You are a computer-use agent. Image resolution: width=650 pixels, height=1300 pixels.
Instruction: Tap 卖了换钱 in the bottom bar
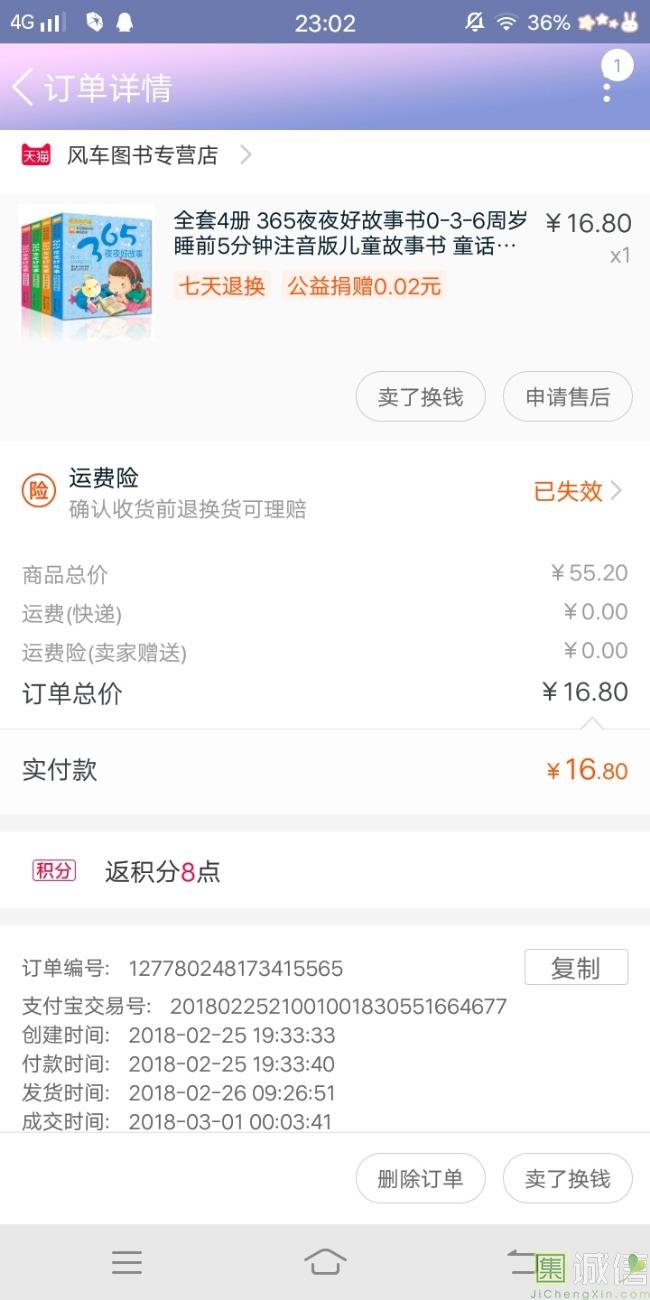[x=567, y=1179]
